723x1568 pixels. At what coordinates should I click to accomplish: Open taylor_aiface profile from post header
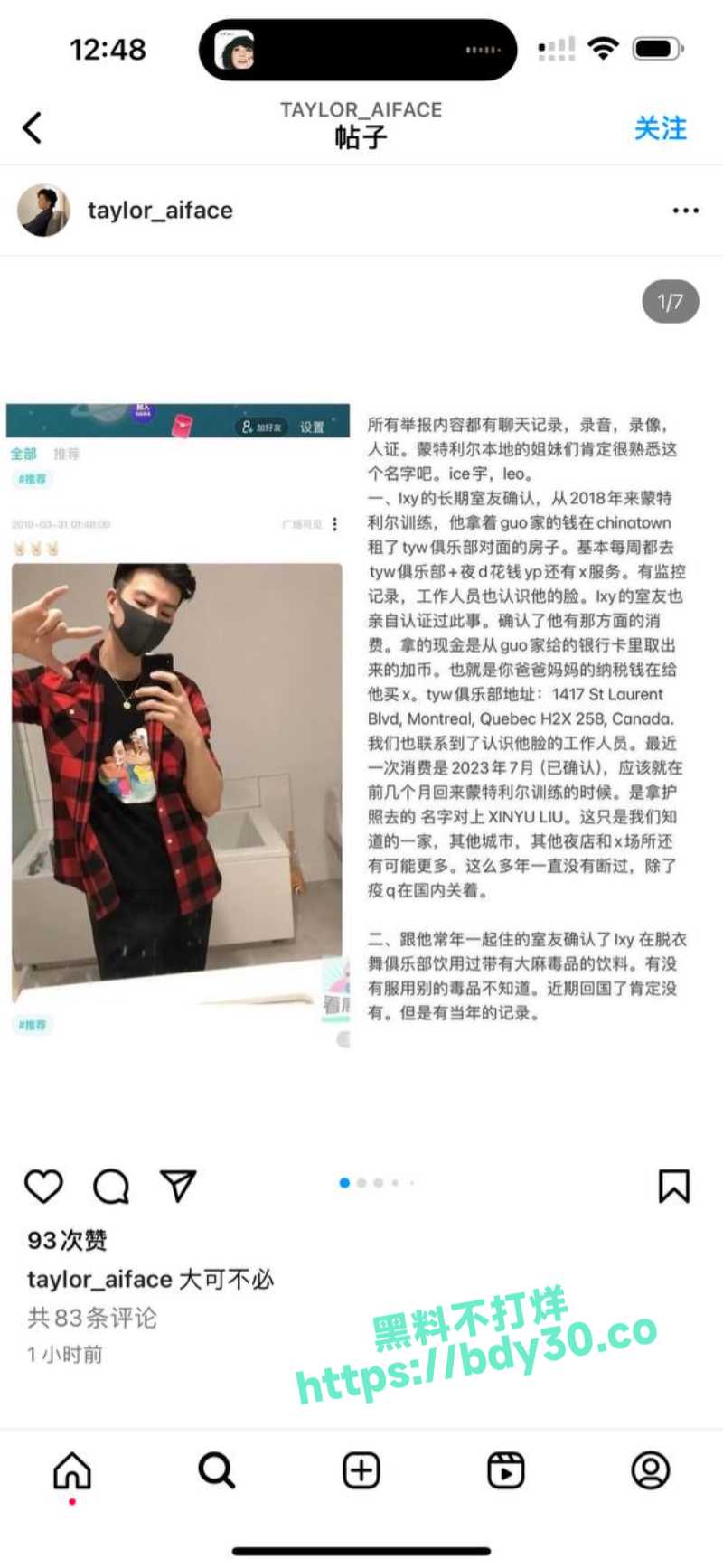[x=160, y=211]
